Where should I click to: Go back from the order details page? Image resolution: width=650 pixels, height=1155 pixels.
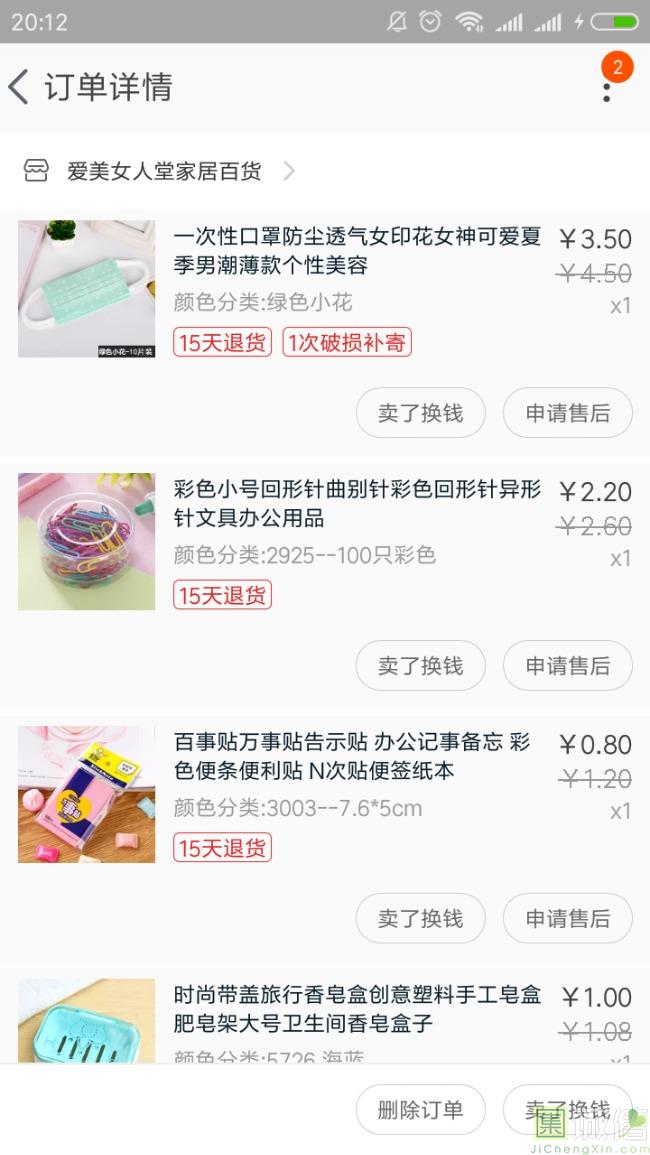tap(20, 88)
